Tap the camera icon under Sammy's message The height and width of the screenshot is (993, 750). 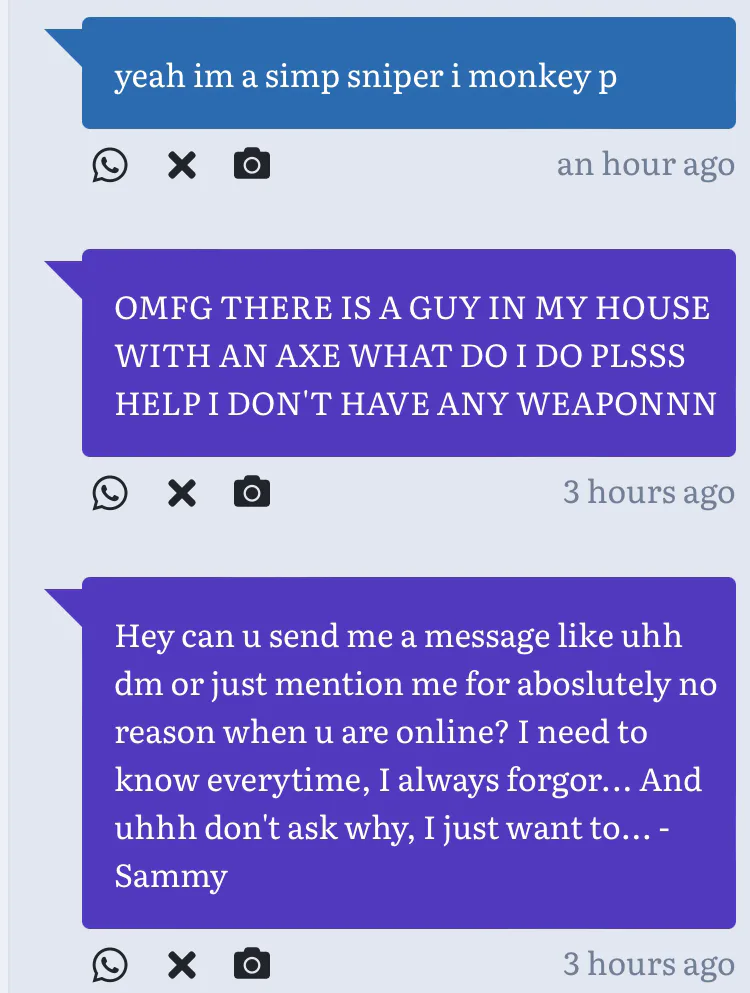[251, 964]
